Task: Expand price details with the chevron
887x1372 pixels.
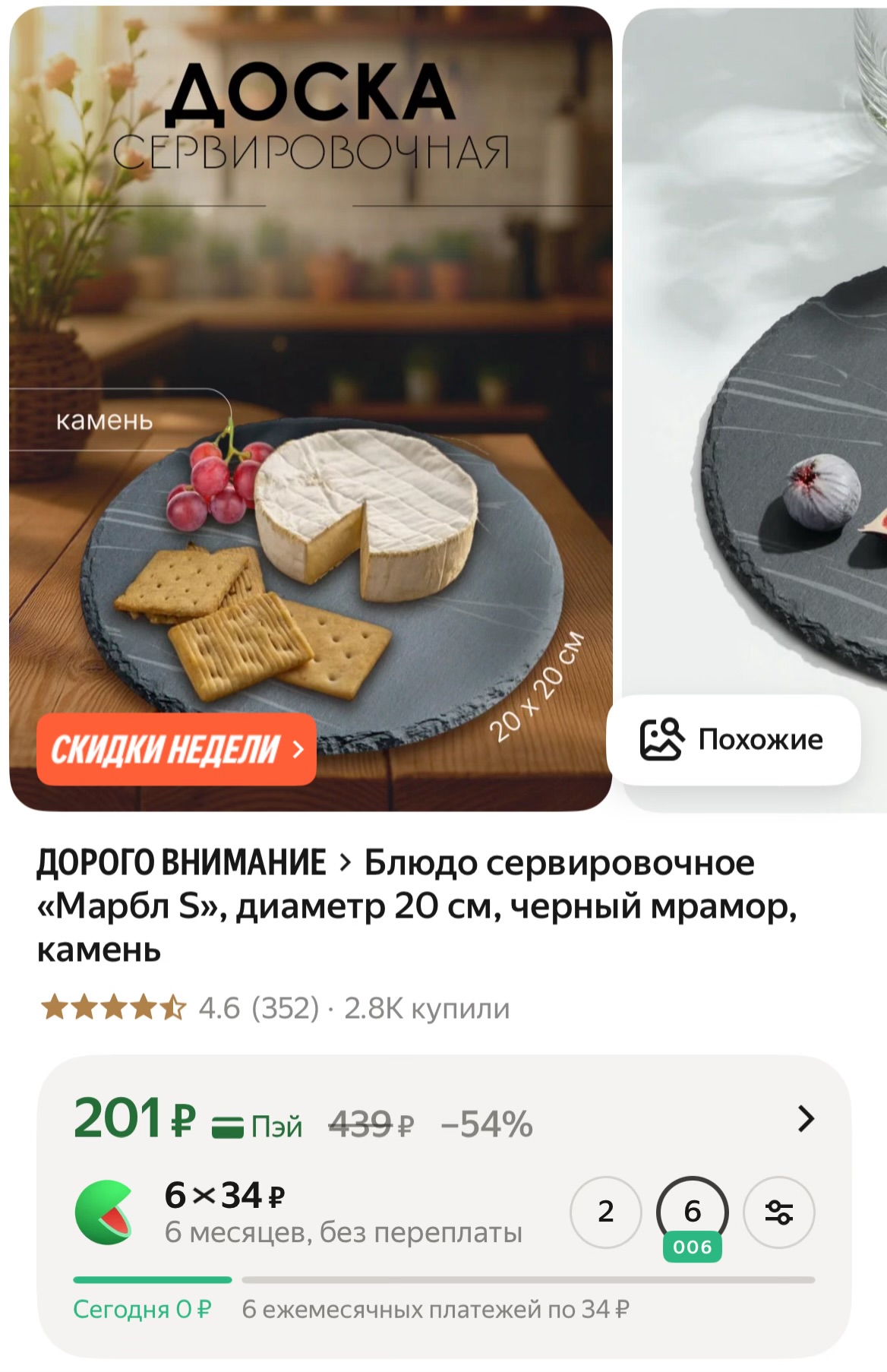Action: (805, 1119)
